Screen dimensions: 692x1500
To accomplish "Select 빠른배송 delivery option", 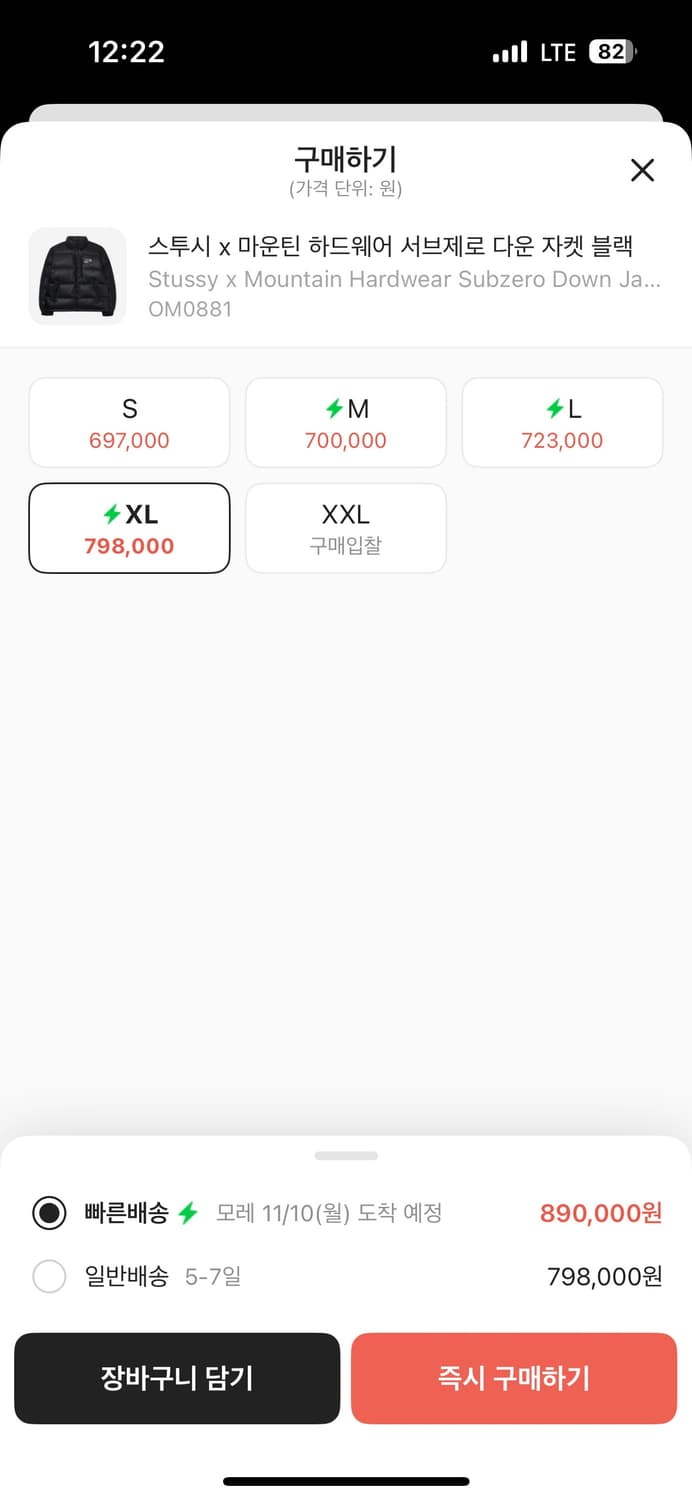I will (49, 1213).
